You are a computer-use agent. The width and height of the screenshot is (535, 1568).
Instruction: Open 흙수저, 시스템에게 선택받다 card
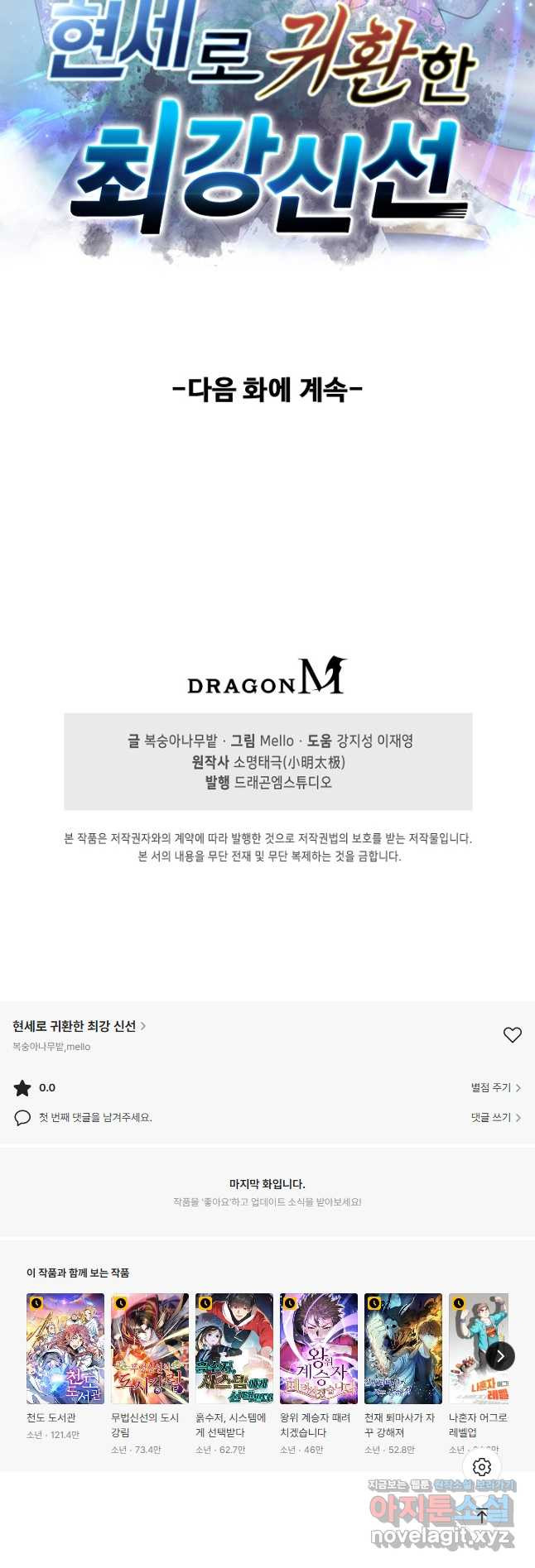234,1349
